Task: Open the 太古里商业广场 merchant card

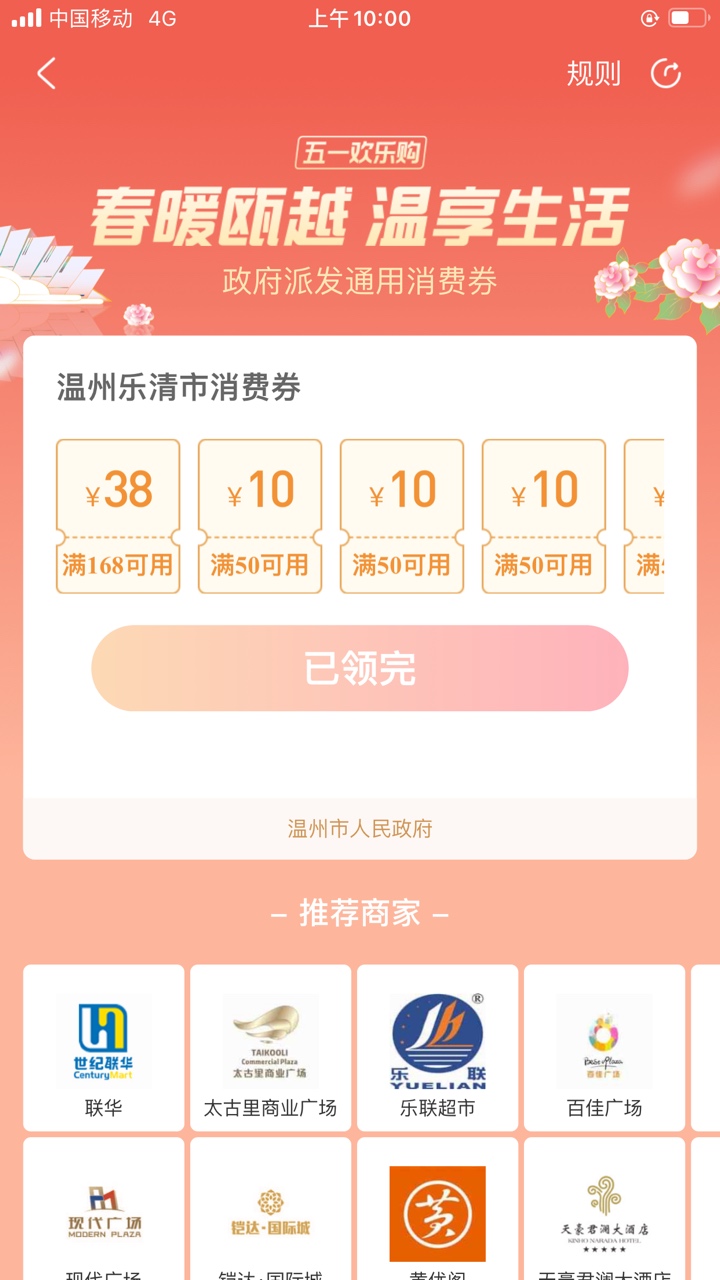Action: pos(271,1048)
